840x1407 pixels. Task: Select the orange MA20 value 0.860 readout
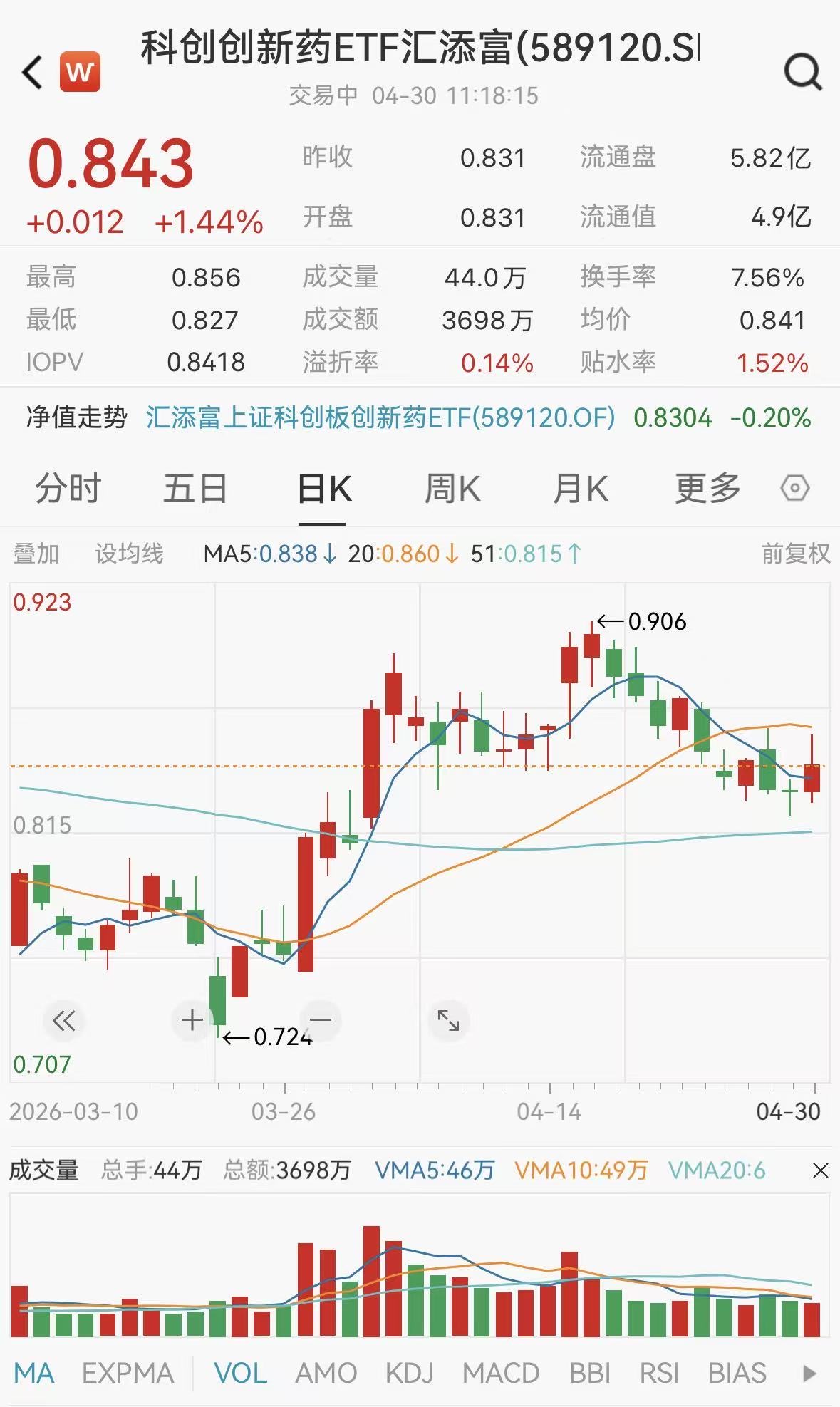point(400,554)
